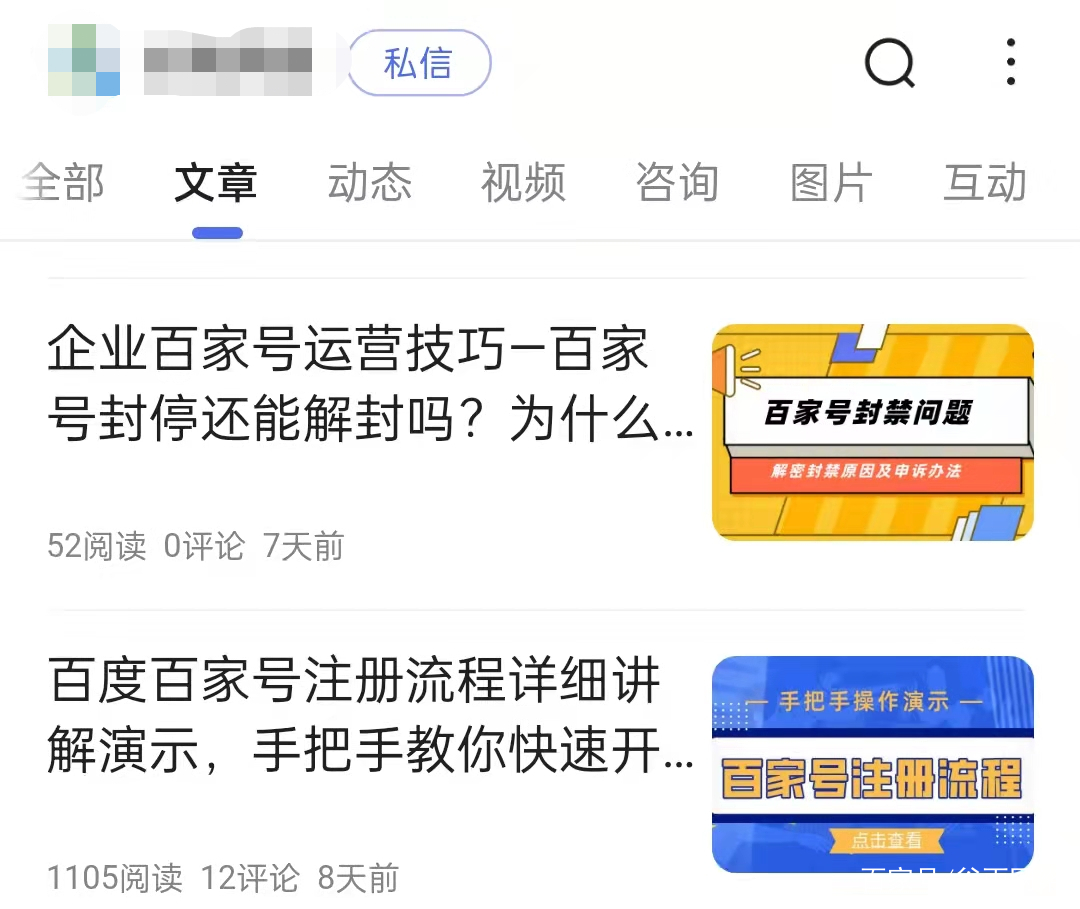Tap the 百家号封禁问题 thumbnail image
Image resolution: width=1080 pixels, height=909 pixels.
872,432
